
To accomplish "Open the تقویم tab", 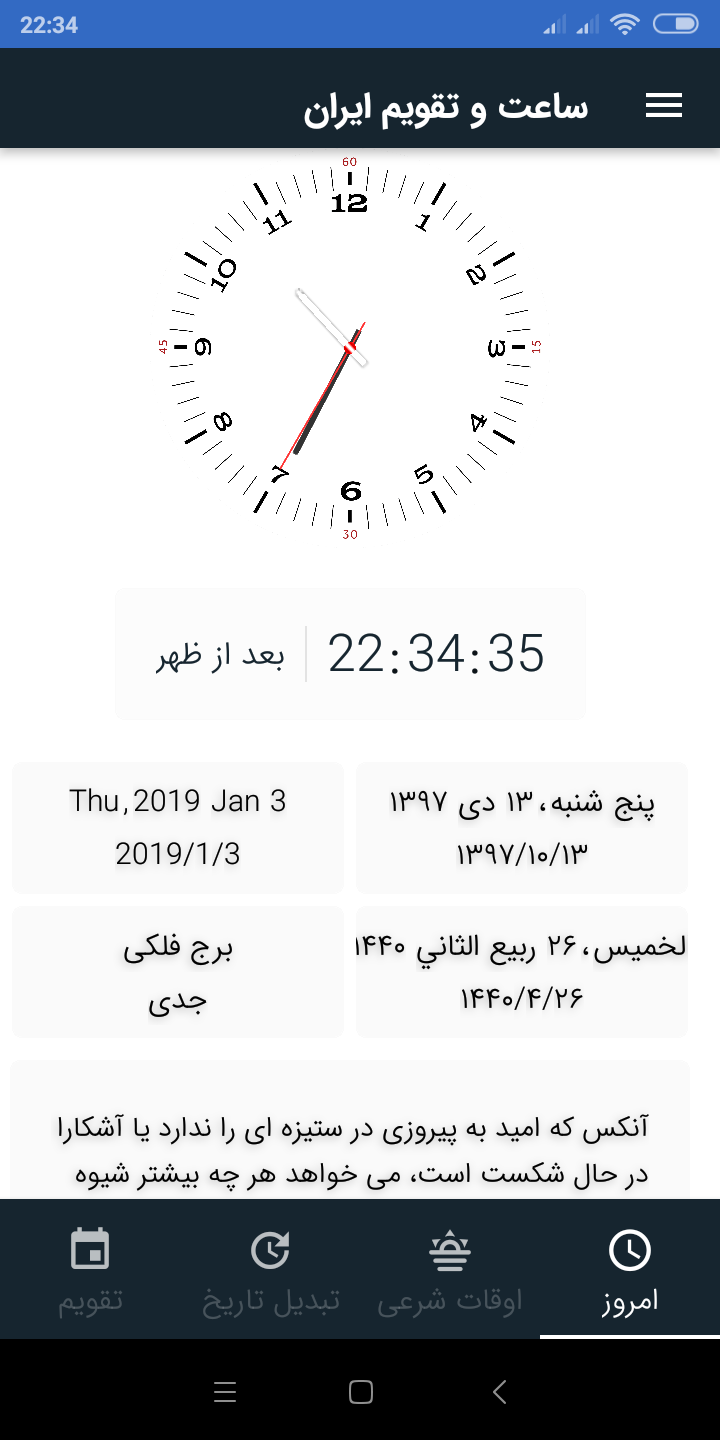I will pyautogui.click(x=90, y=1270).
